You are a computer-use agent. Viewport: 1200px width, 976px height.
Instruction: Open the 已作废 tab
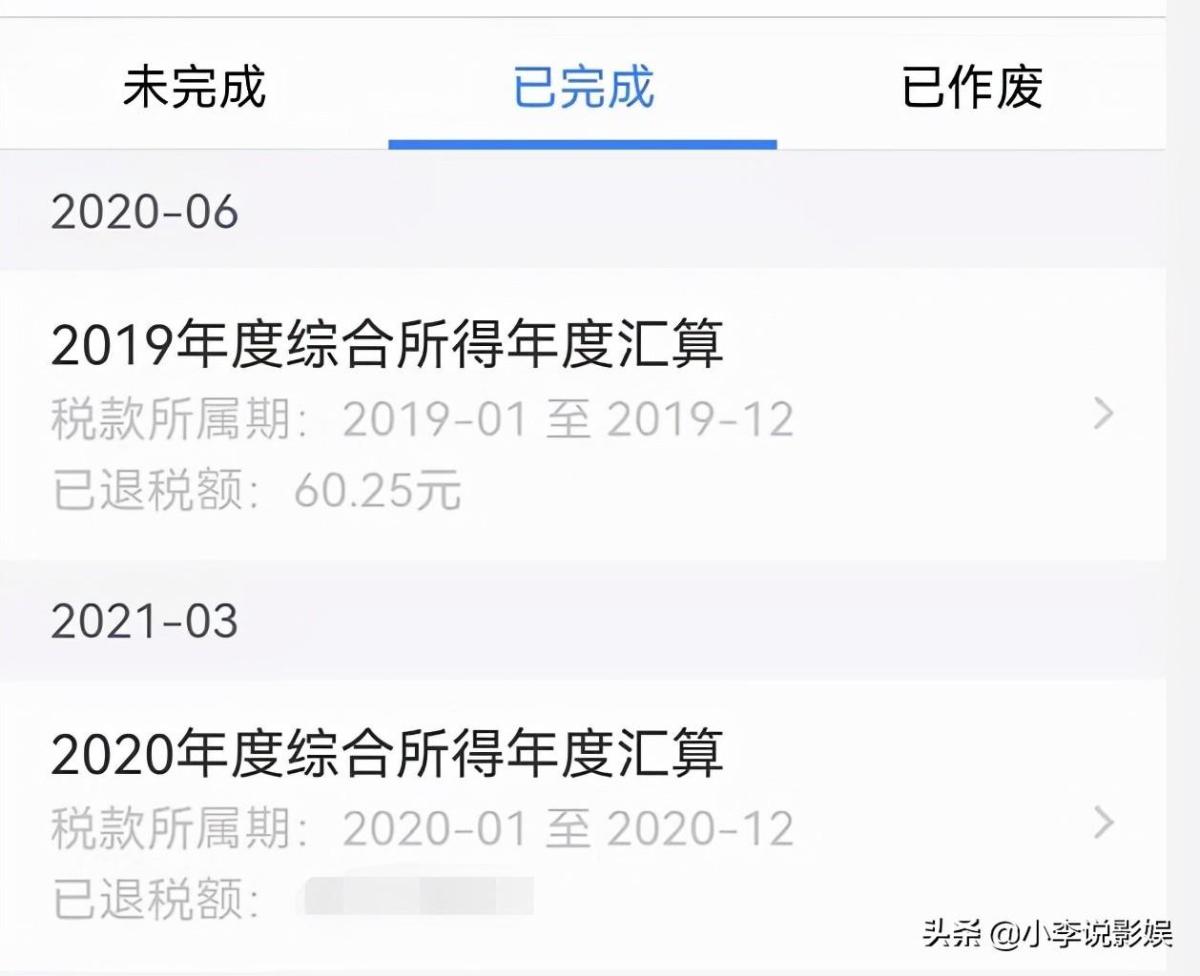[x=972, y=88]
